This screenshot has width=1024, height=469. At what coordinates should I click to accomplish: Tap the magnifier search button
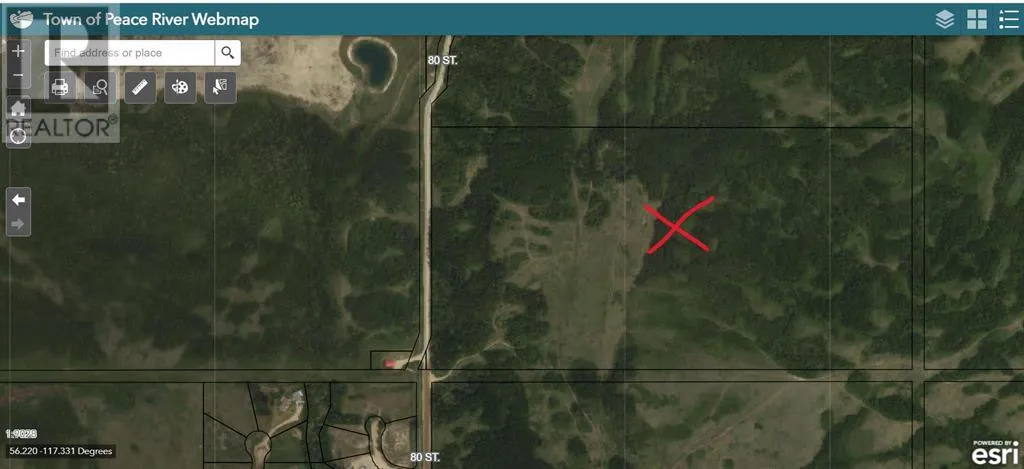[228, 53]
